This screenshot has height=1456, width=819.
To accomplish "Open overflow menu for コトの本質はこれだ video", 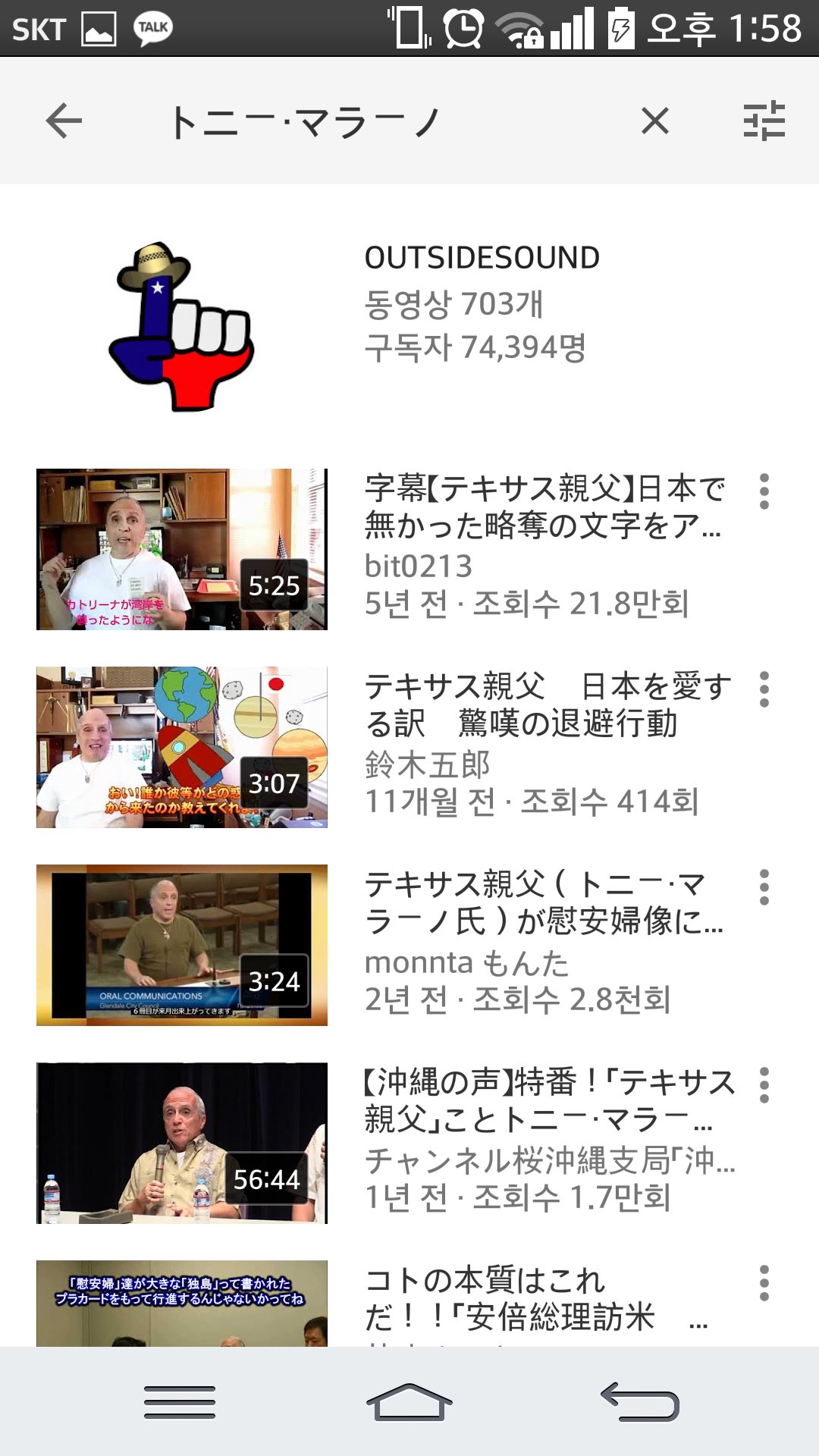I will [x=764, y=1283].
